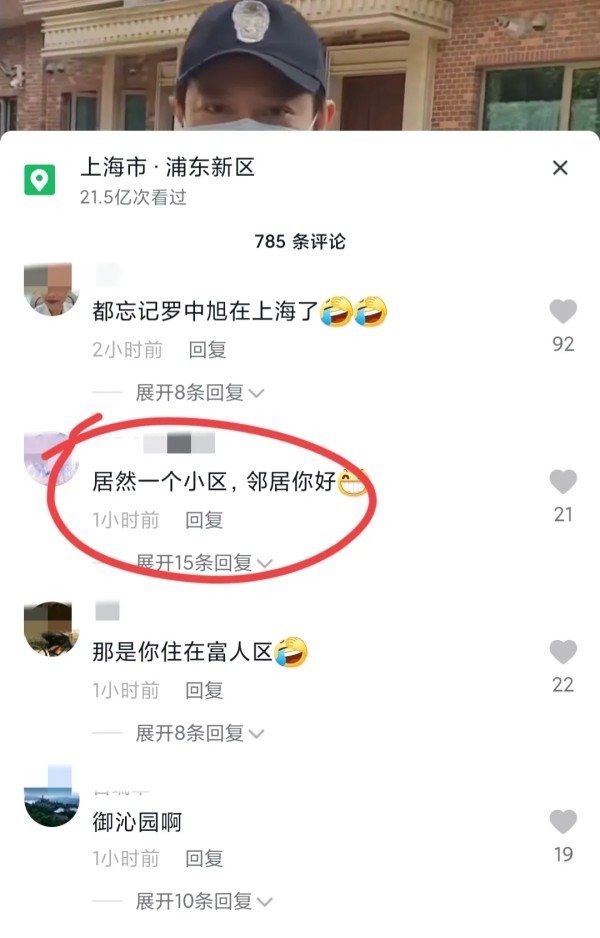Expand the 15 replies to 居然一个小区

point(204,563)
